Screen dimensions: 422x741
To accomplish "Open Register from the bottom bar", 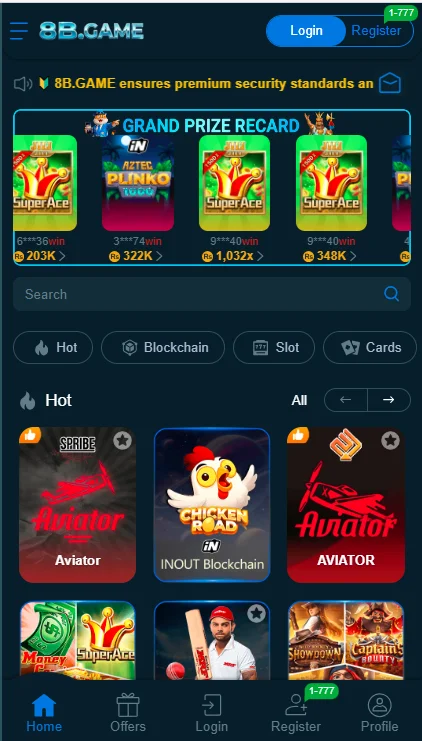I will (296, 713).
